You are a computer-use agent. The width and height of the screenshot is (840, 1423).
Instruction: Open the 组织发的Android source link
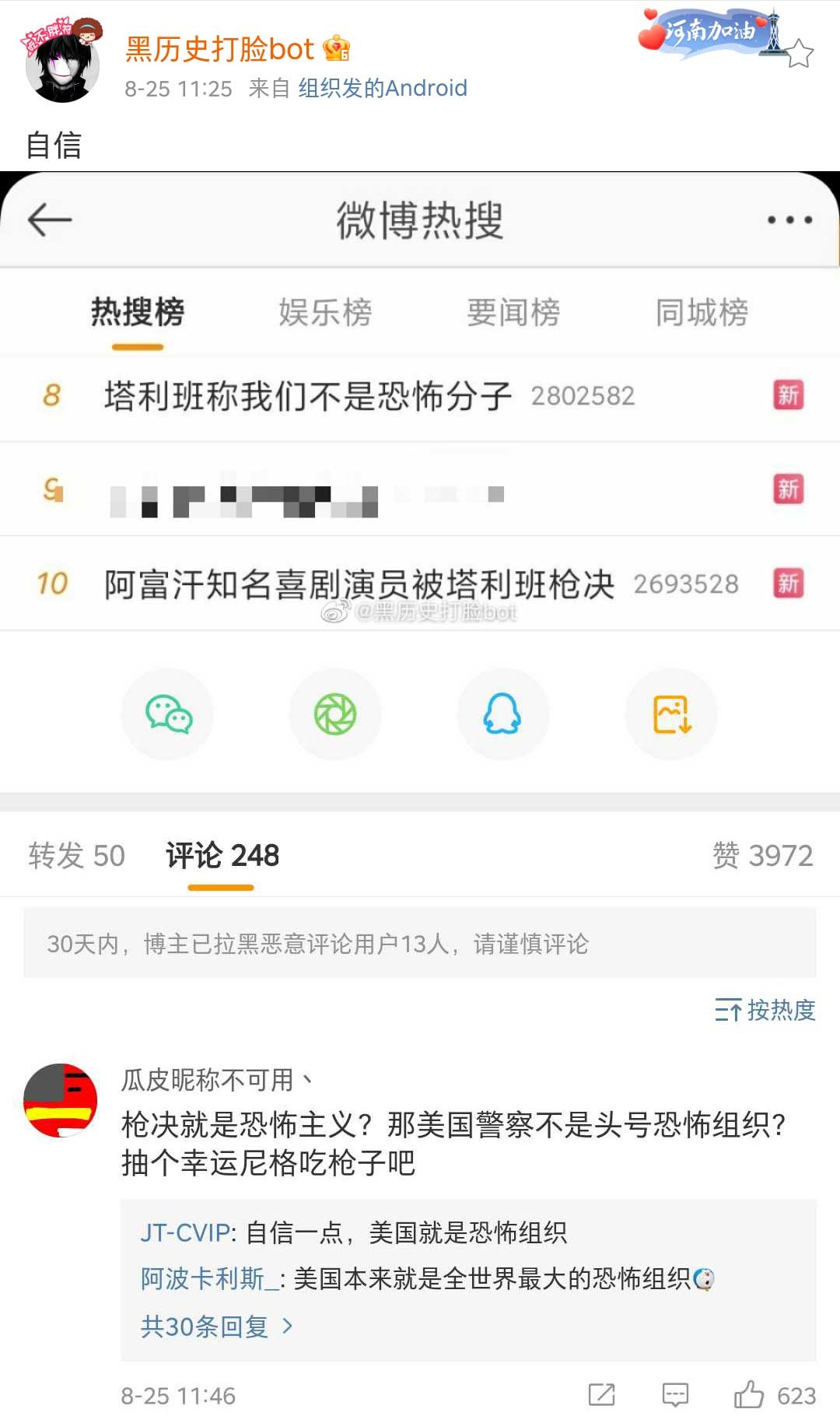click(382, 88)
